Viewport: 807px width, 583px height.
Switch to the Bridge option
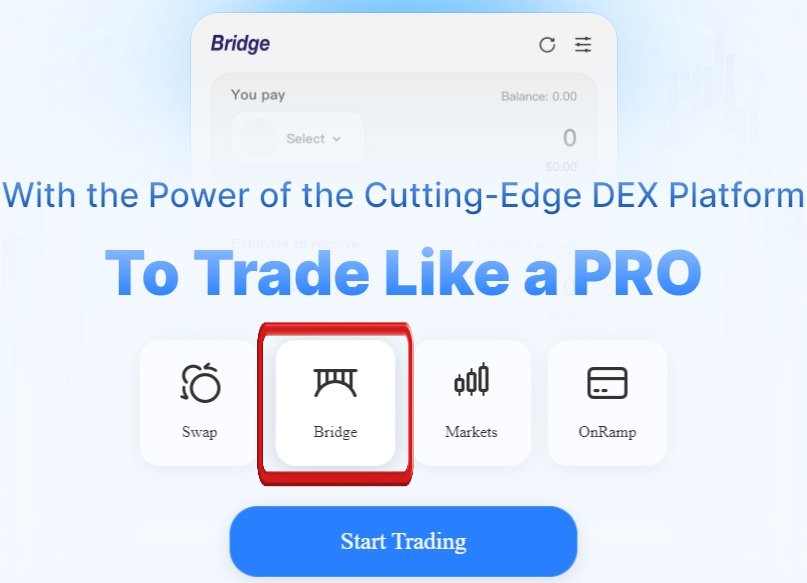(x=335, y=402)
